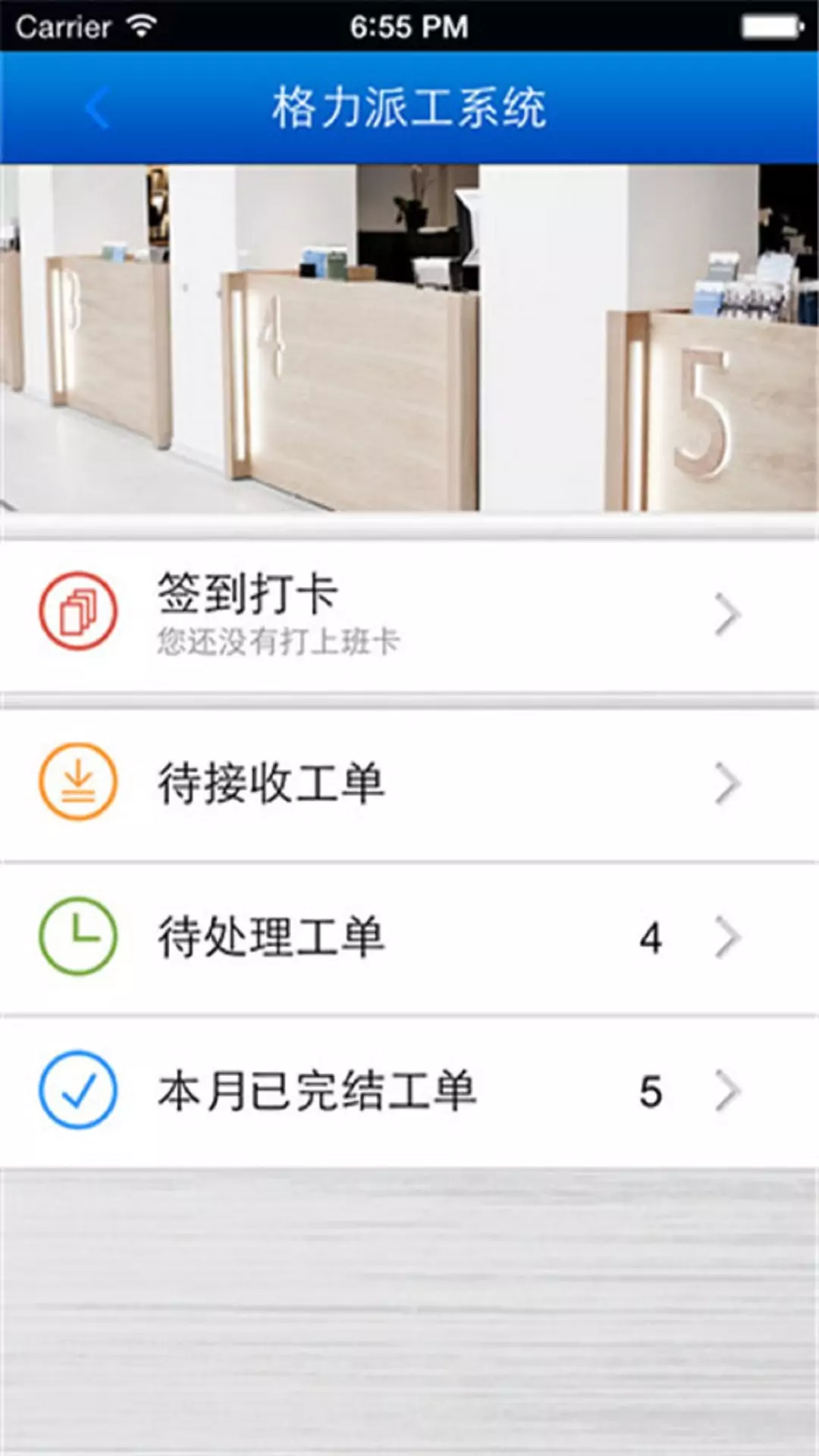Go back using the header arrow
Viewport: 819px width, 1456px height.
click(98, 108)
